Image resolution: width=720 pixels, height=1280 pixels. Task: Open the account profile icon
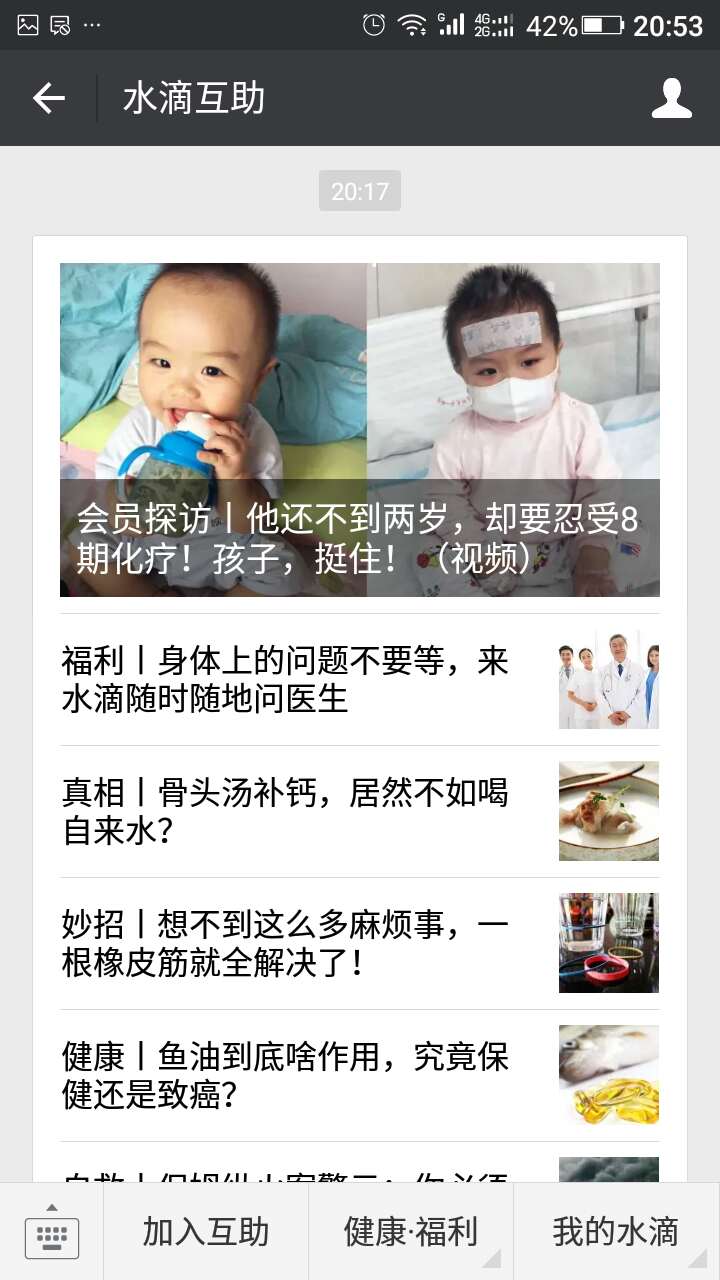671,98
